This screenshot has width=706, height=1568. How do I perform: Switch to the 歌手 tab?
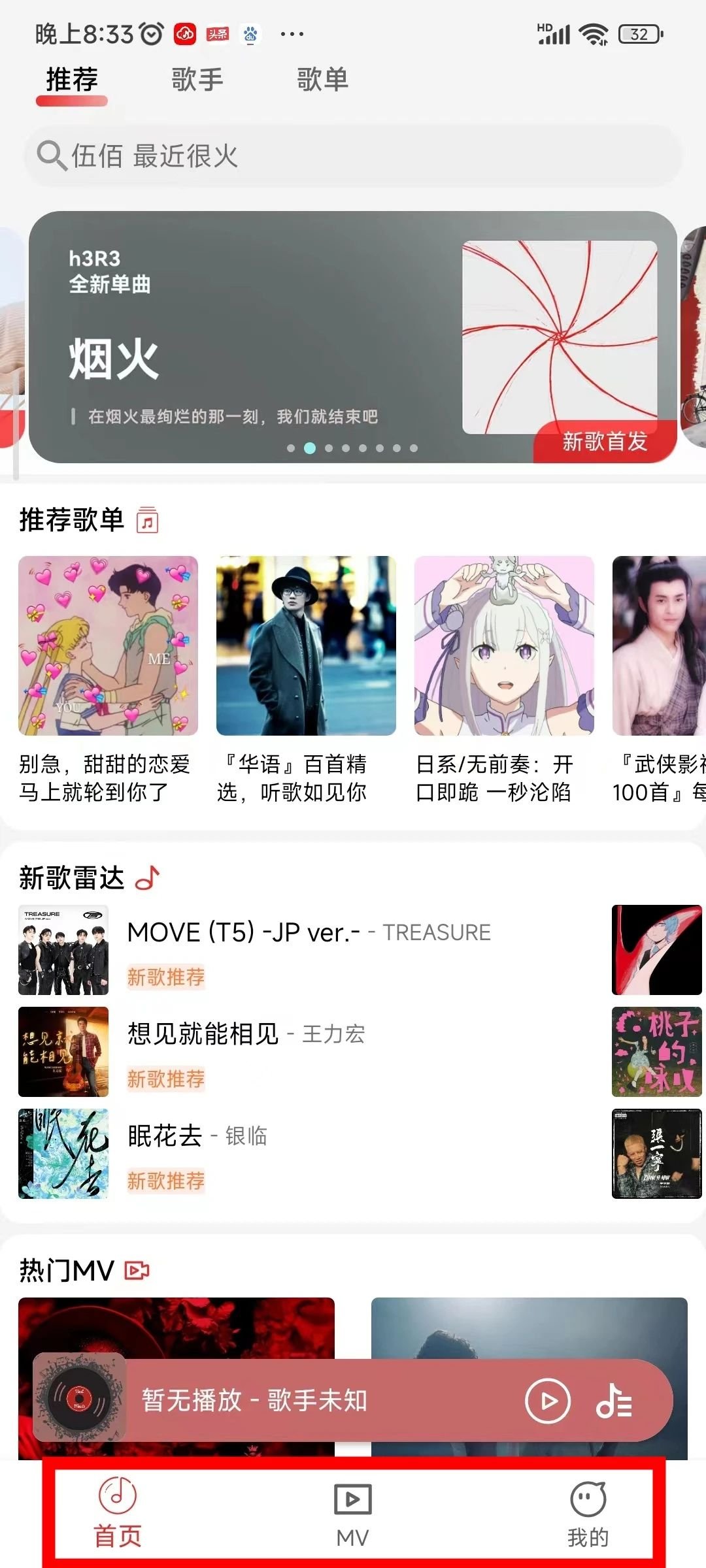tap(197, 80)
